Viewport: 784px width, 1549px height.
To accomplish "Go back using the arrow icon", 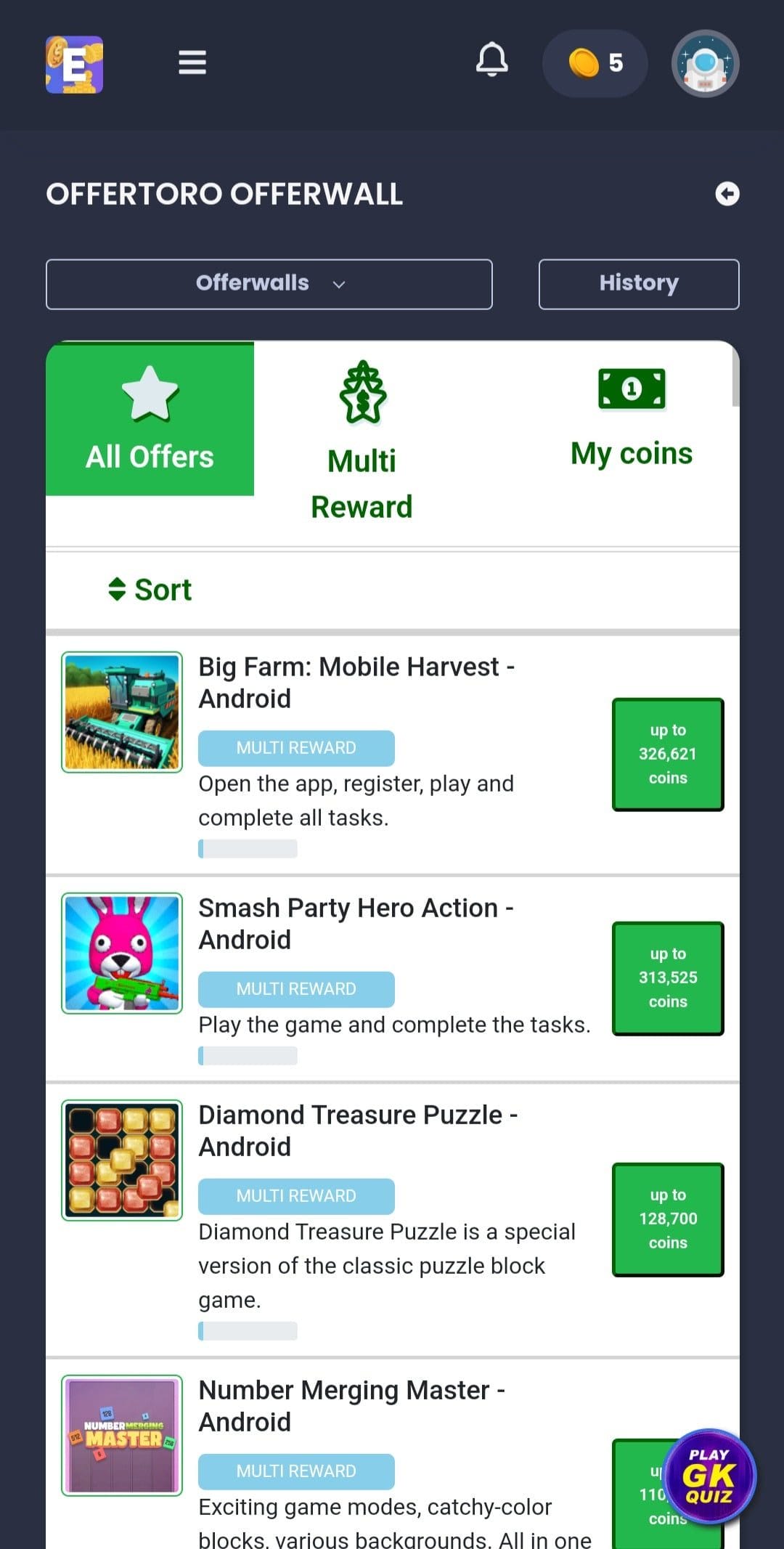I will click(727, 194).
